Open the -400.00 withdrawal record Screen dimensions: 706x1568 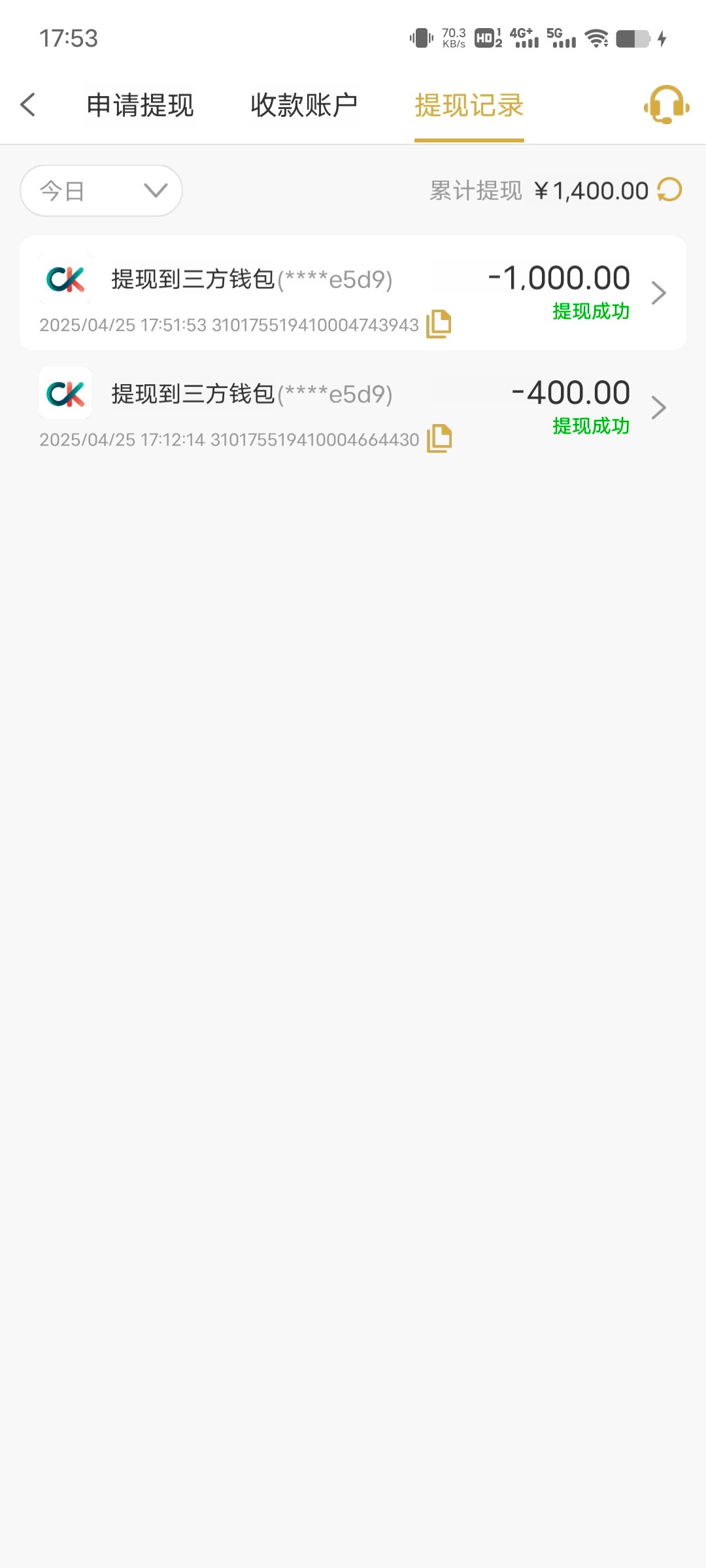pos(353,408)
